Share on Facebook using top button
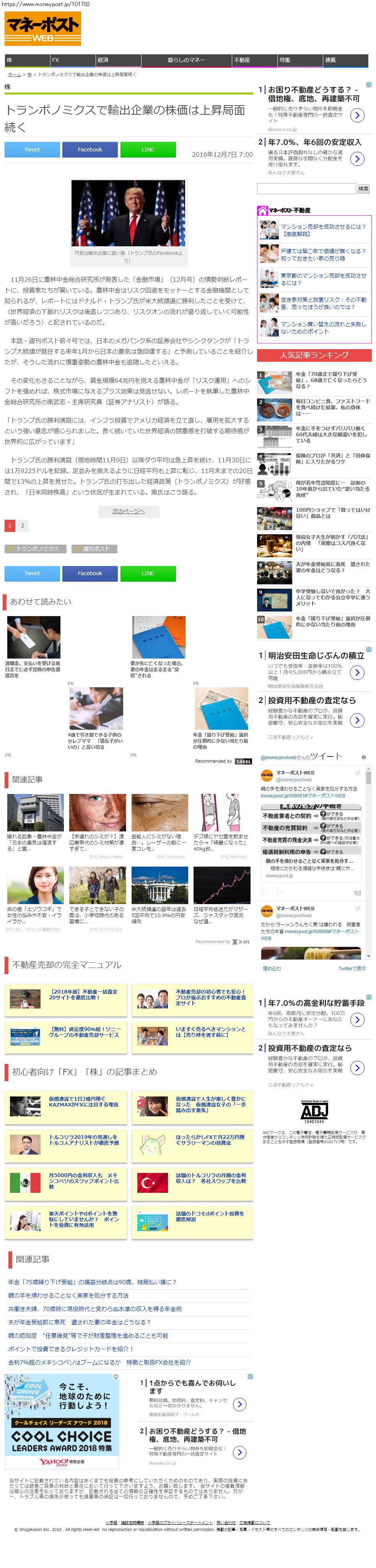The height and width of the screenshot is (1568, 376). tap(90, 150)
